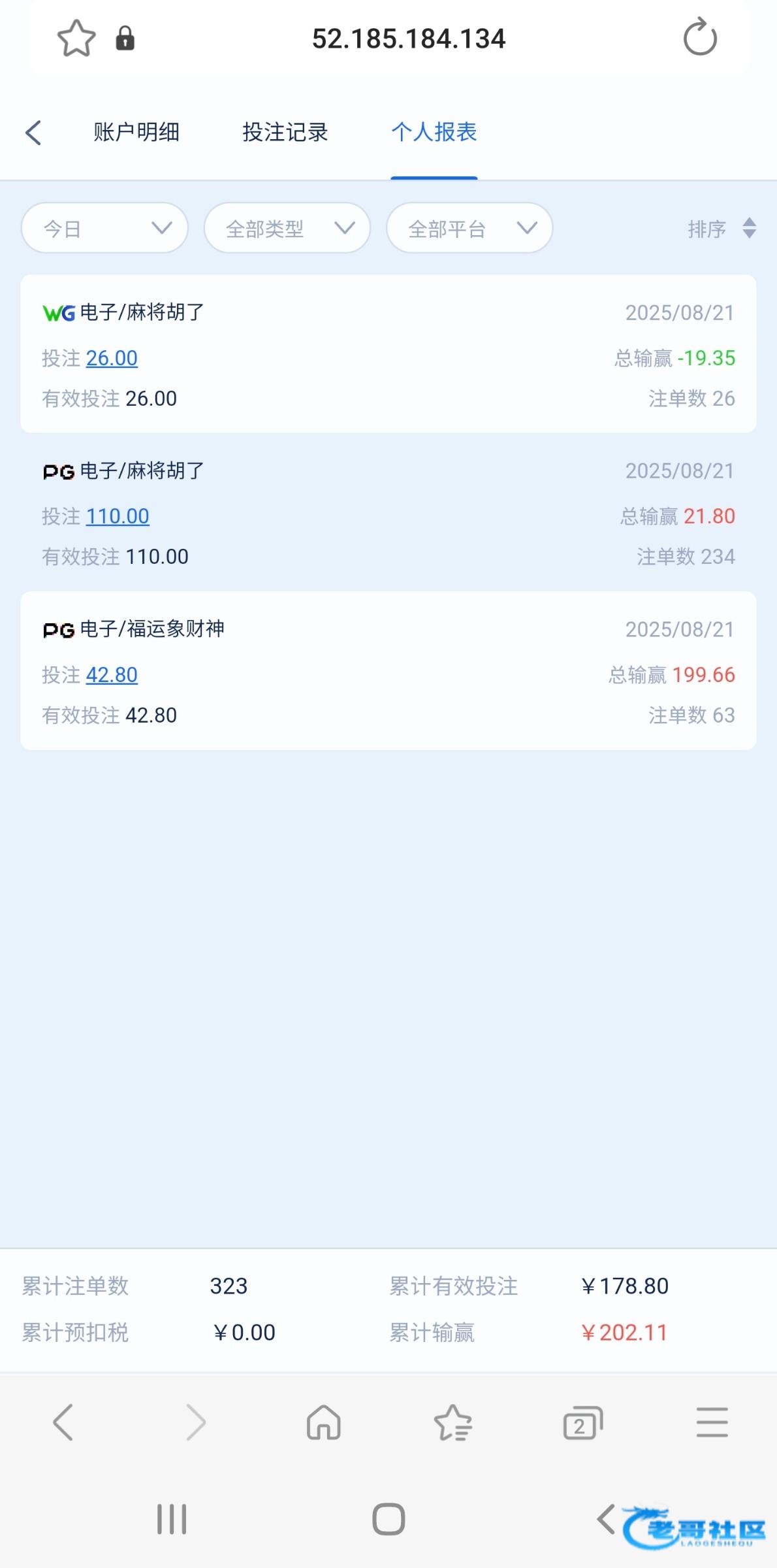Expand the 全部类型 dropdown

click(x=287, y=228)
